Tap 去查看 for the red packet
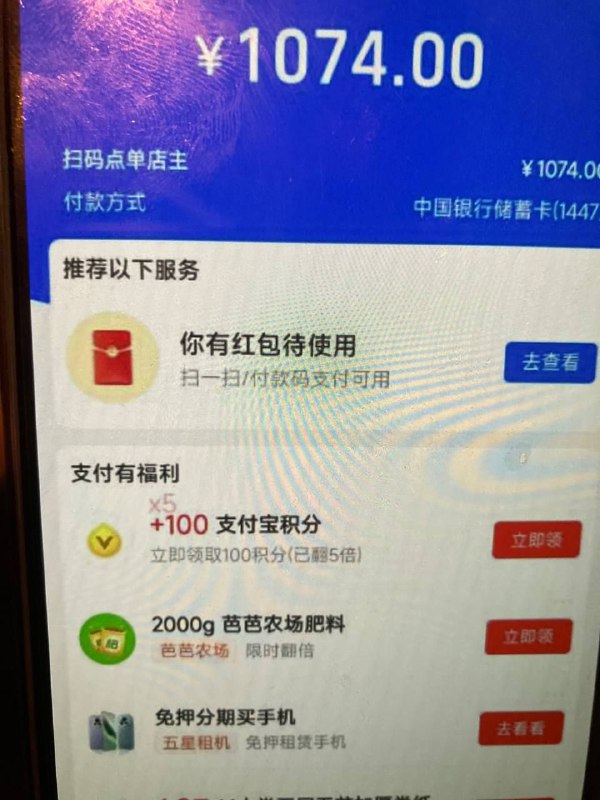Image resolution: width=600 pixels, height=800 pixels. click(549, 362)
